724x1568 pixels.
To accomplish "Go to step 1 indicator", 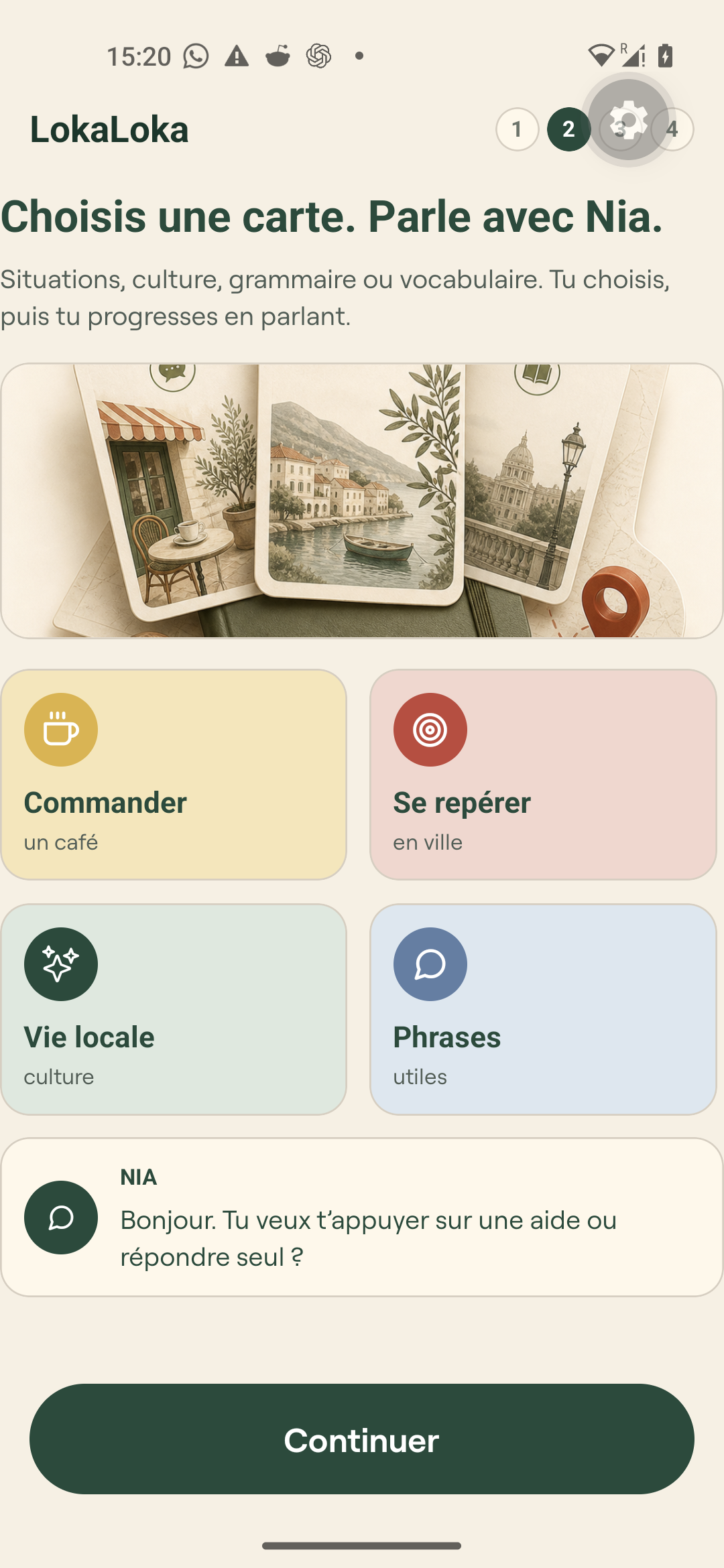I will click(x=517, y=129).
